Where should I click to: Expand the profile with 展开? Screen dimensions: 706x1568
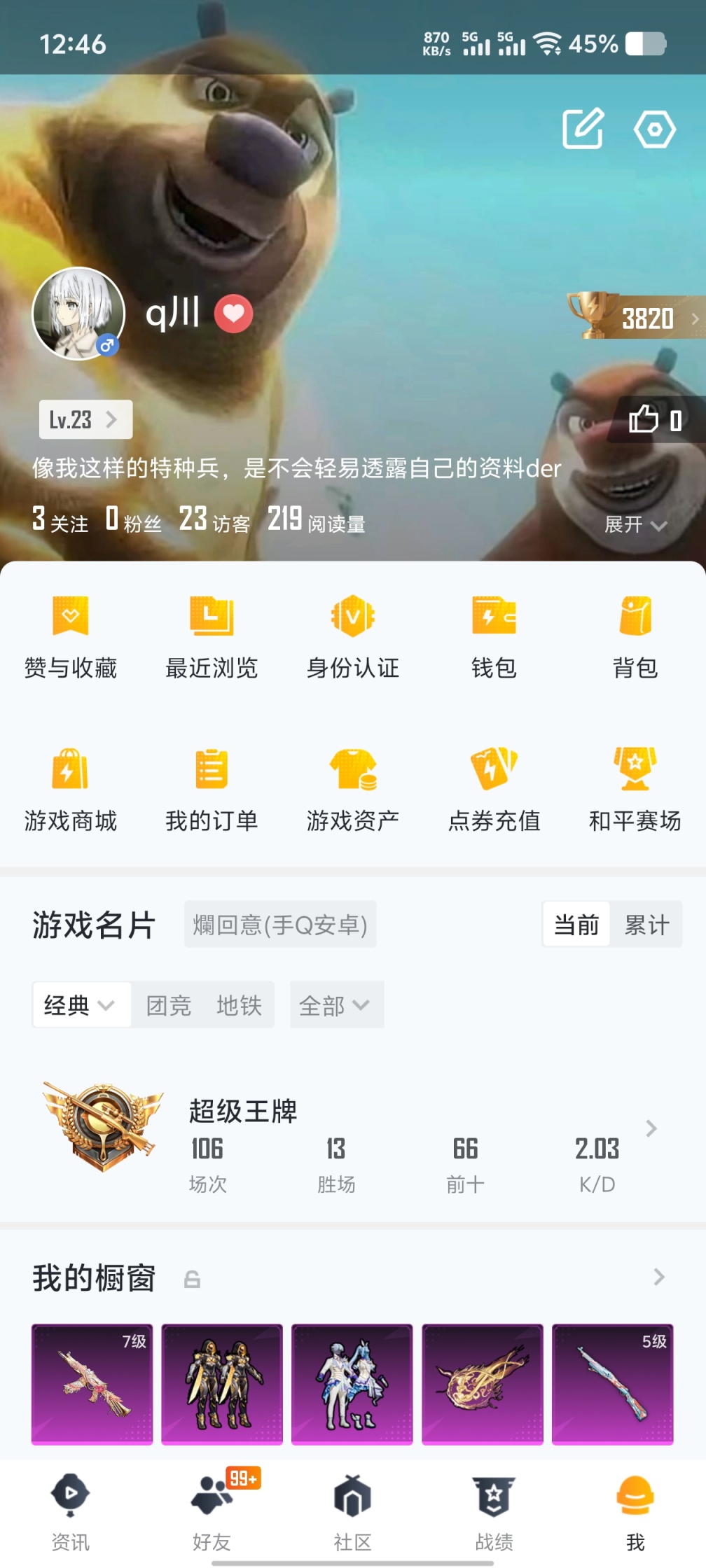click(635, 524)
